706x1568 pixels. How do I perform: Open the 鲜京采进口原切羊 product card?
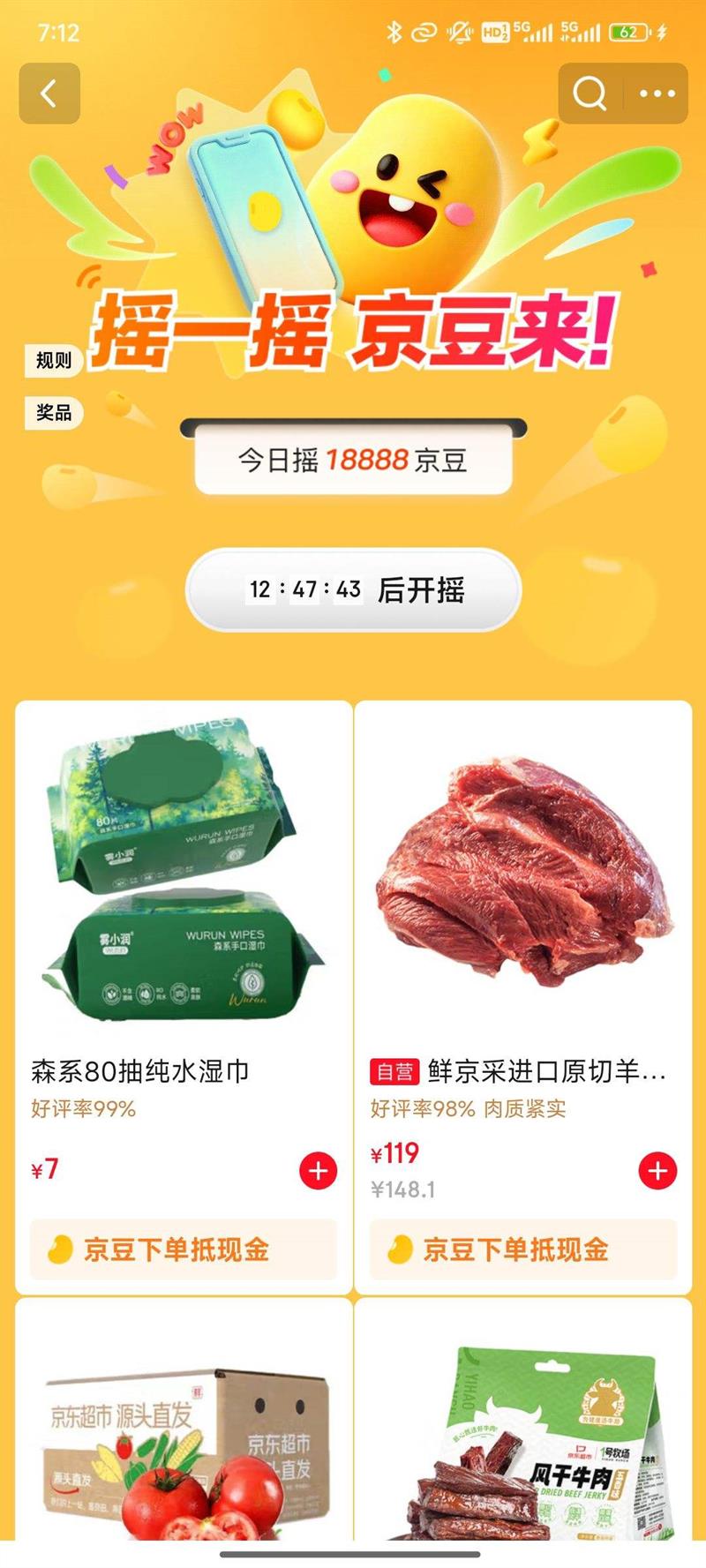(x=522, y=882)
